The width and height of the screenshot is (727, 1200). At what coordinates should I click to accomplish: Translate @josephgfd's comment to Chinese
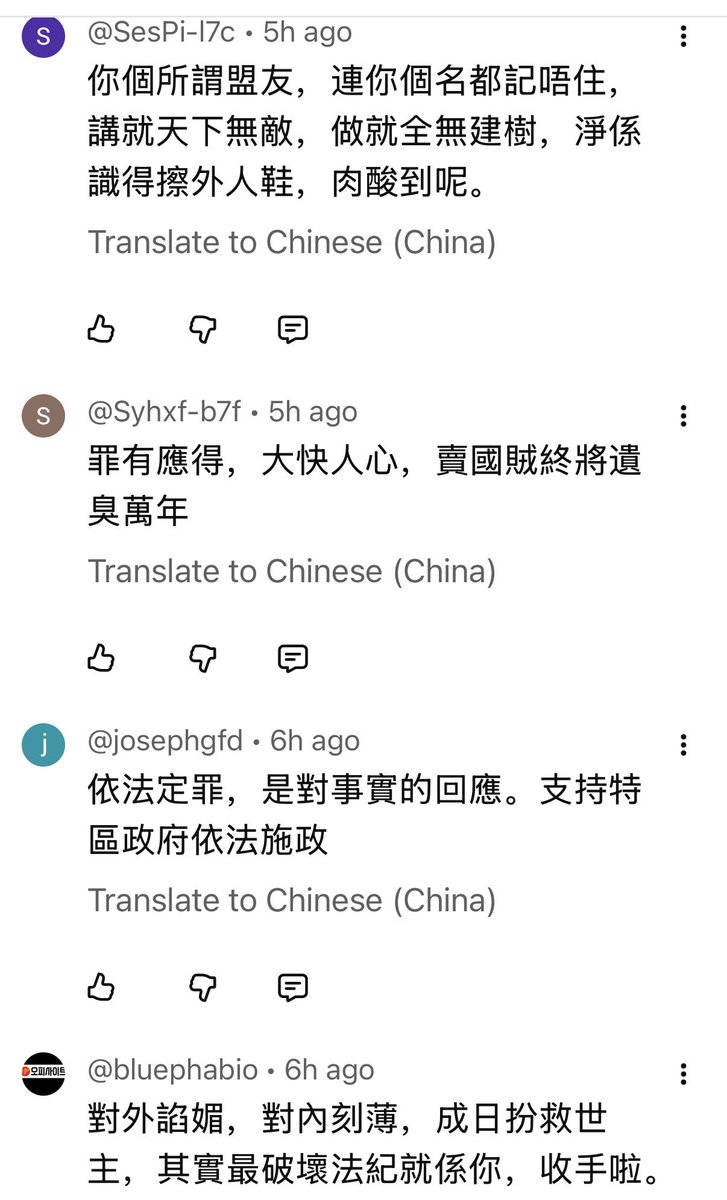tap(292, 900)
